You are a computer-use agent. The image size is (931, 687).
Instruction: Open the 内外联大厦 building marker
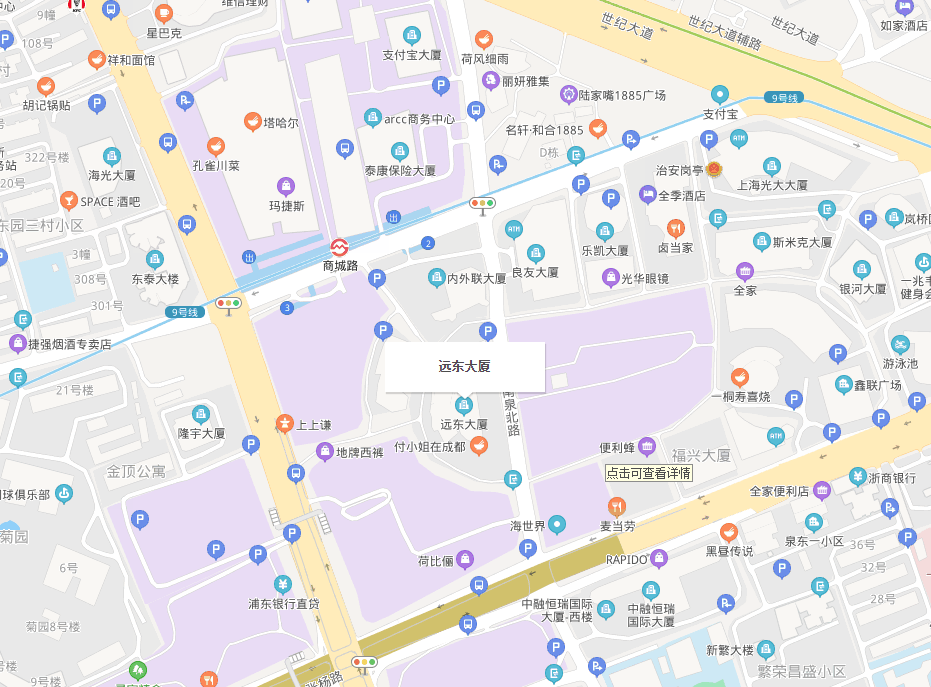(436, 277)
